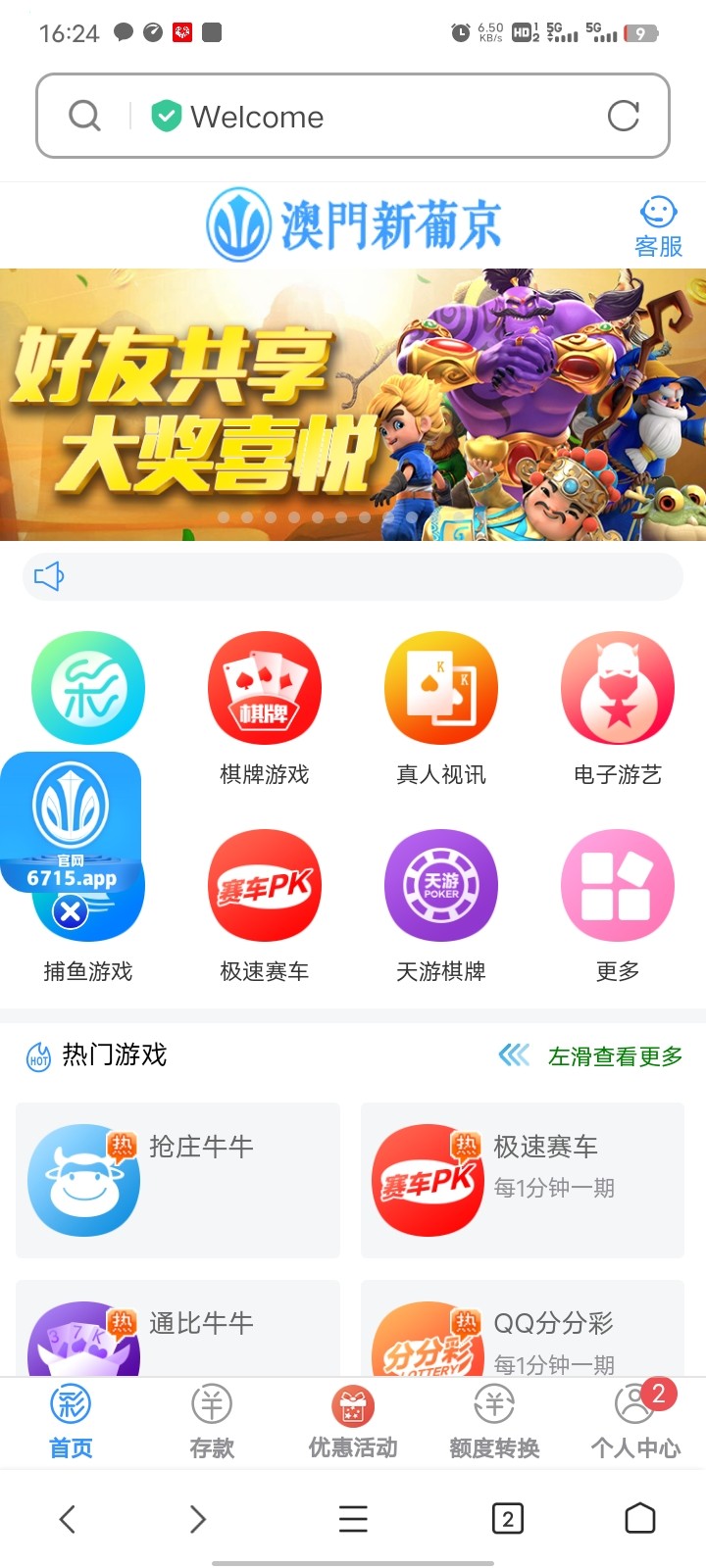Tap the 更多 grid icon for more games

click(617, 885)
